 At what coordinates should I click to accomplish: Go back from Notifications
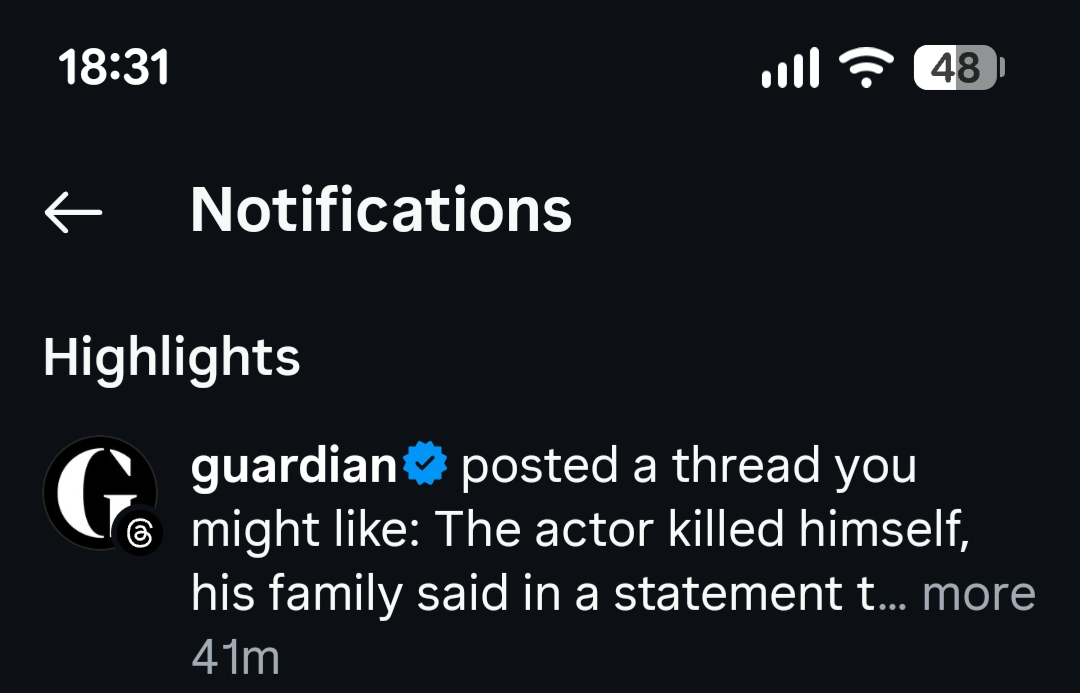(x=73, y=212)
